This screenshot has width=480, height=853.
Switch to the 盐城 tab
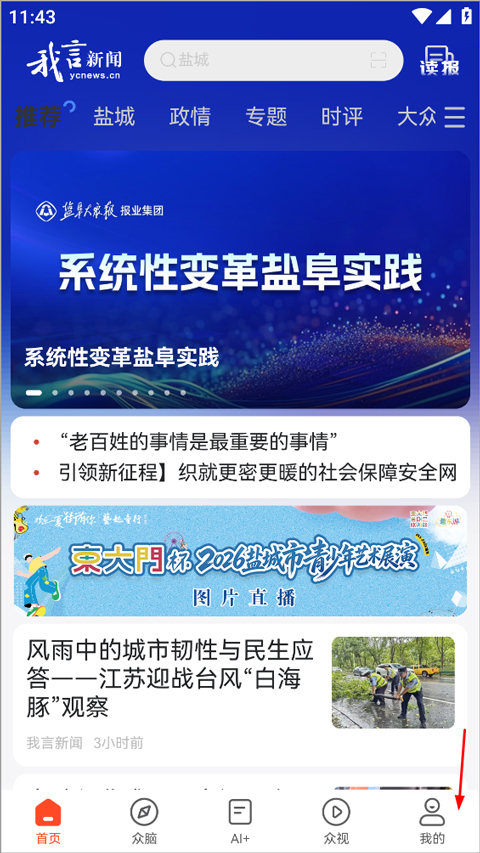tap(114, 116)
